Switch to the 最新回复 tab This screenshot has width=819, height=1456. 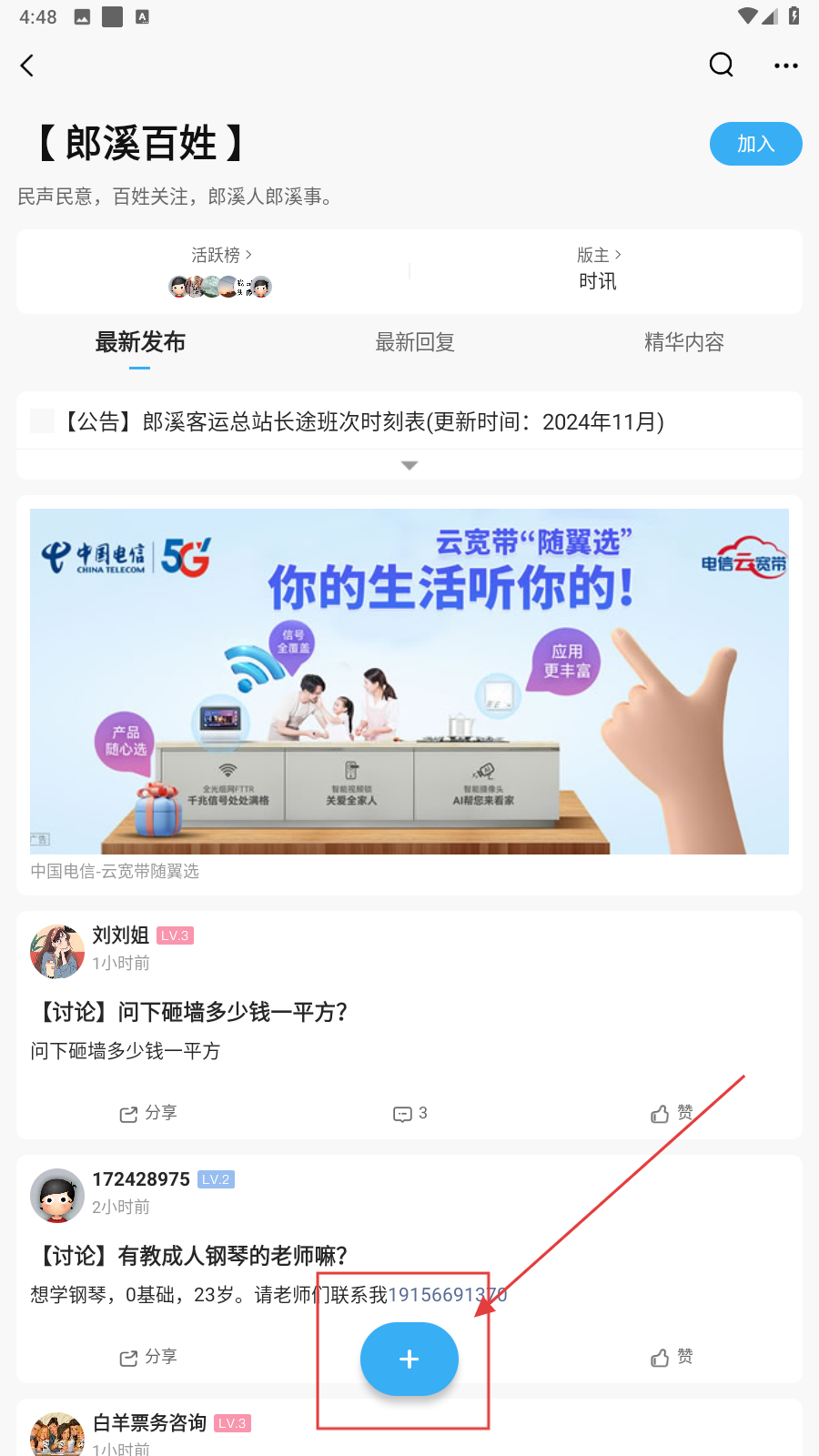415,342
